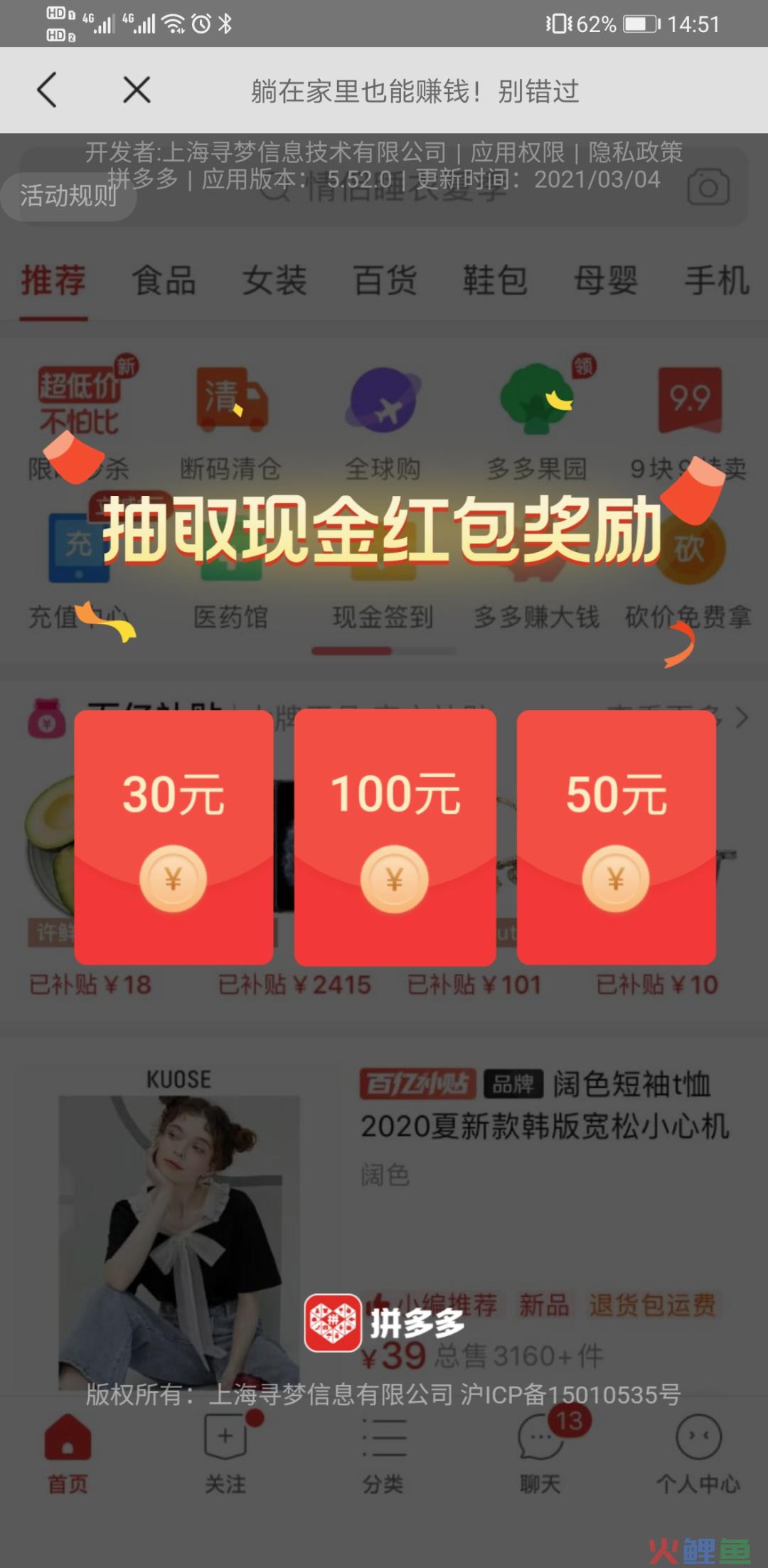Pick the 50元 red envelope
Image resolution: width=768 pixels, height=1568 pixels.
[616, 836]
